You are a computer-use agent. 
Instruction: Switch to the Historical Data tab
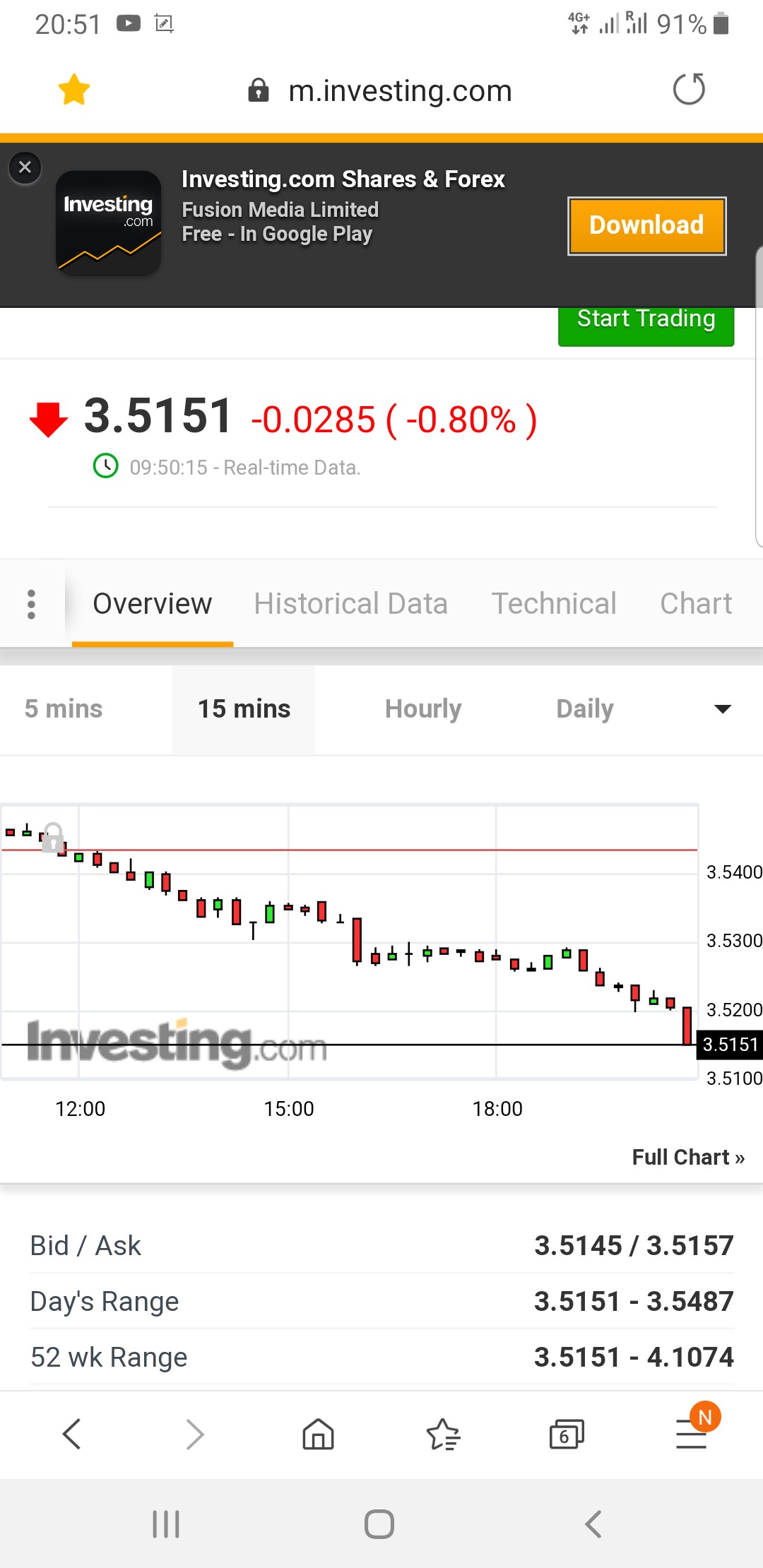pyautogui.click(x=351, y=604)
